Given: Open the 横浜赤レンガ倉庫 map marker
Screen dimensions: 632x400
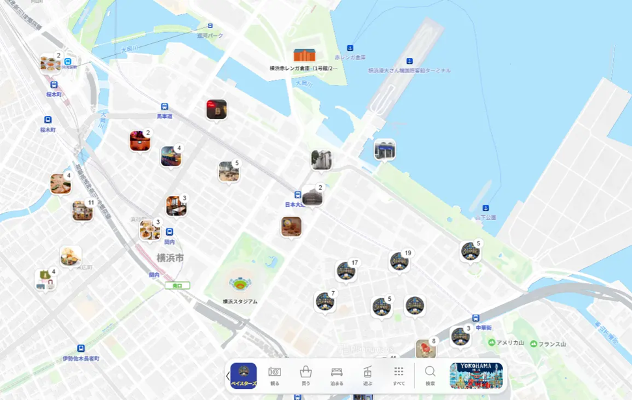Looking at the screenshot, I should point(304,56).
